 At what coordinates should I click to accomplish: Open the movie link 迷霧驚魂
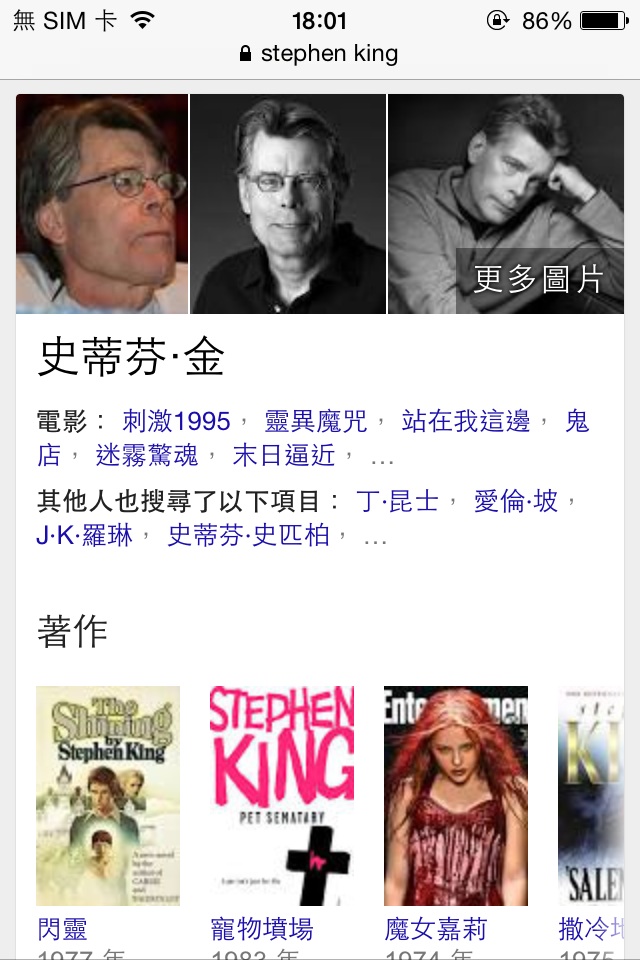tap(147, 455)
